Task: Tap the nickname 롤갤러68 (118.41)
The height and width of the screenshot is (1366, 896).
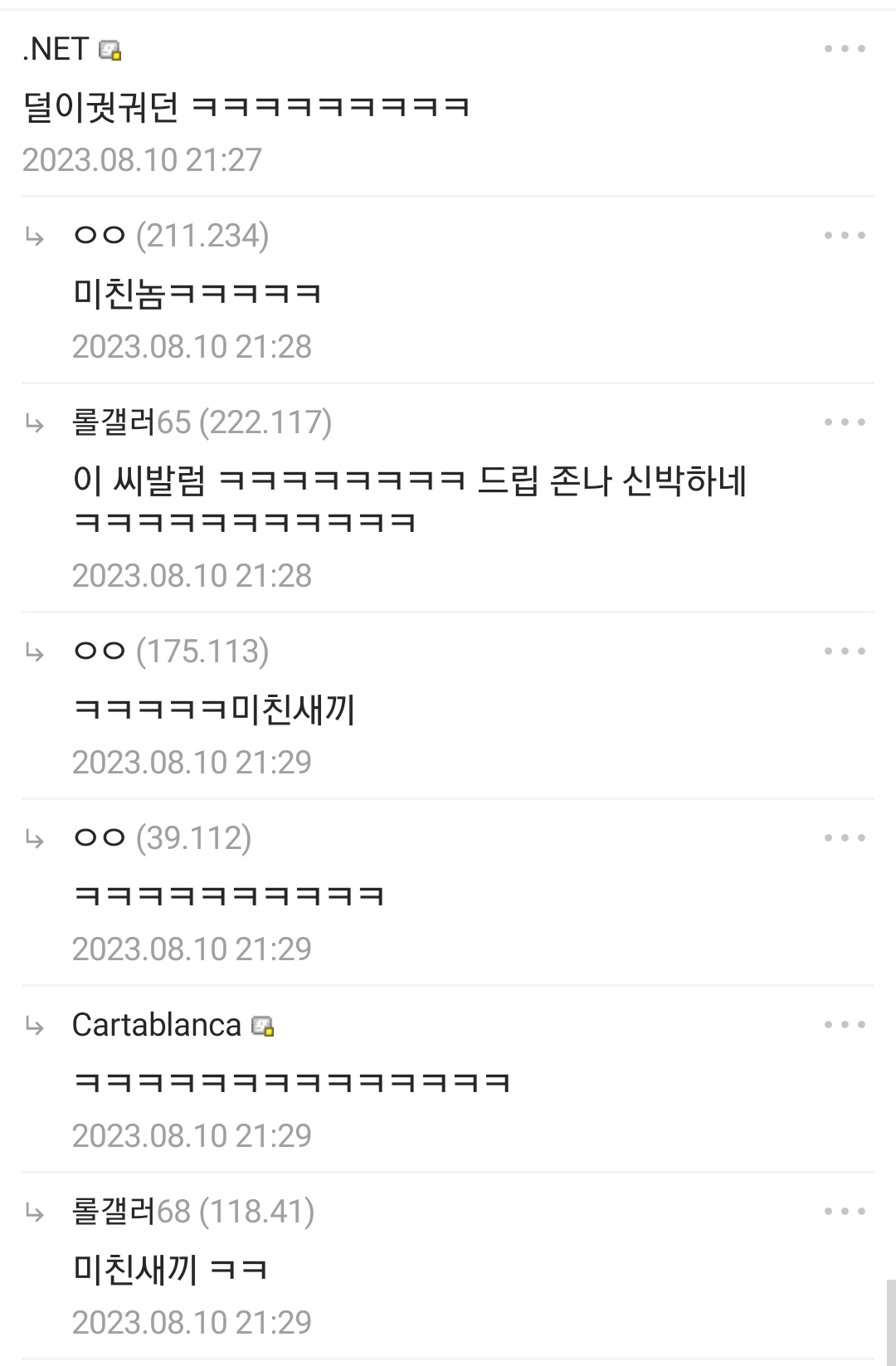Action: [192, 1212]
